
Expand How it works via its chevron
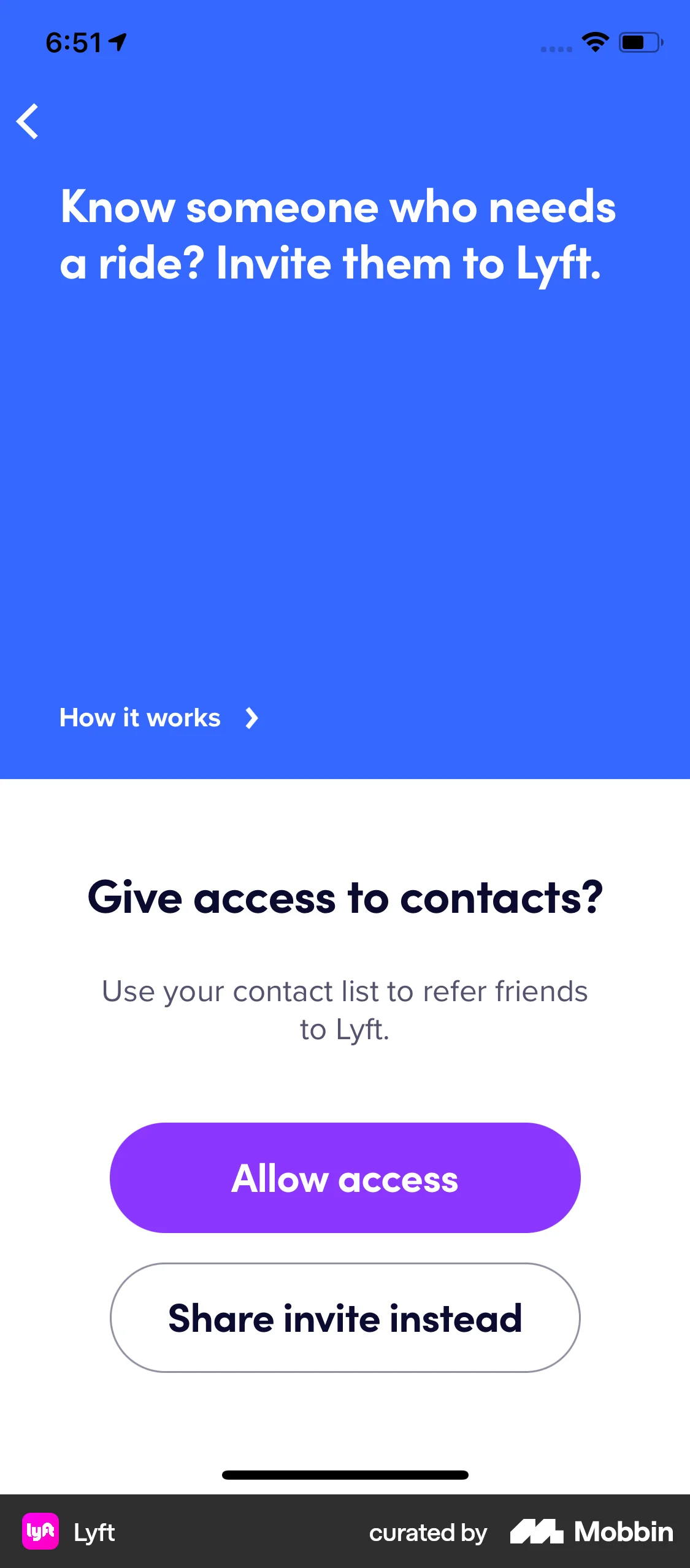click(250, 718)
